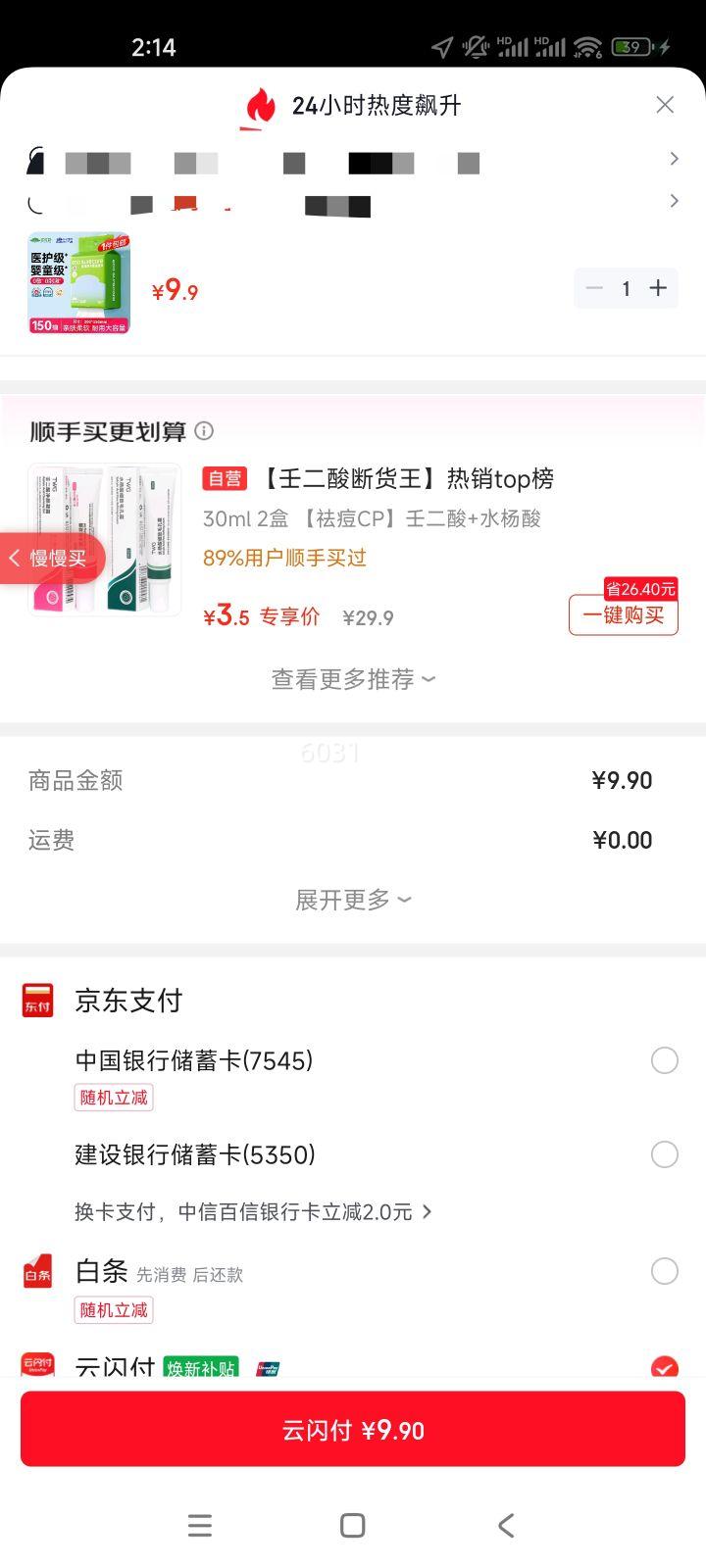
Task: Expand 展开更多 in the order summary
Action: (352, 899)
